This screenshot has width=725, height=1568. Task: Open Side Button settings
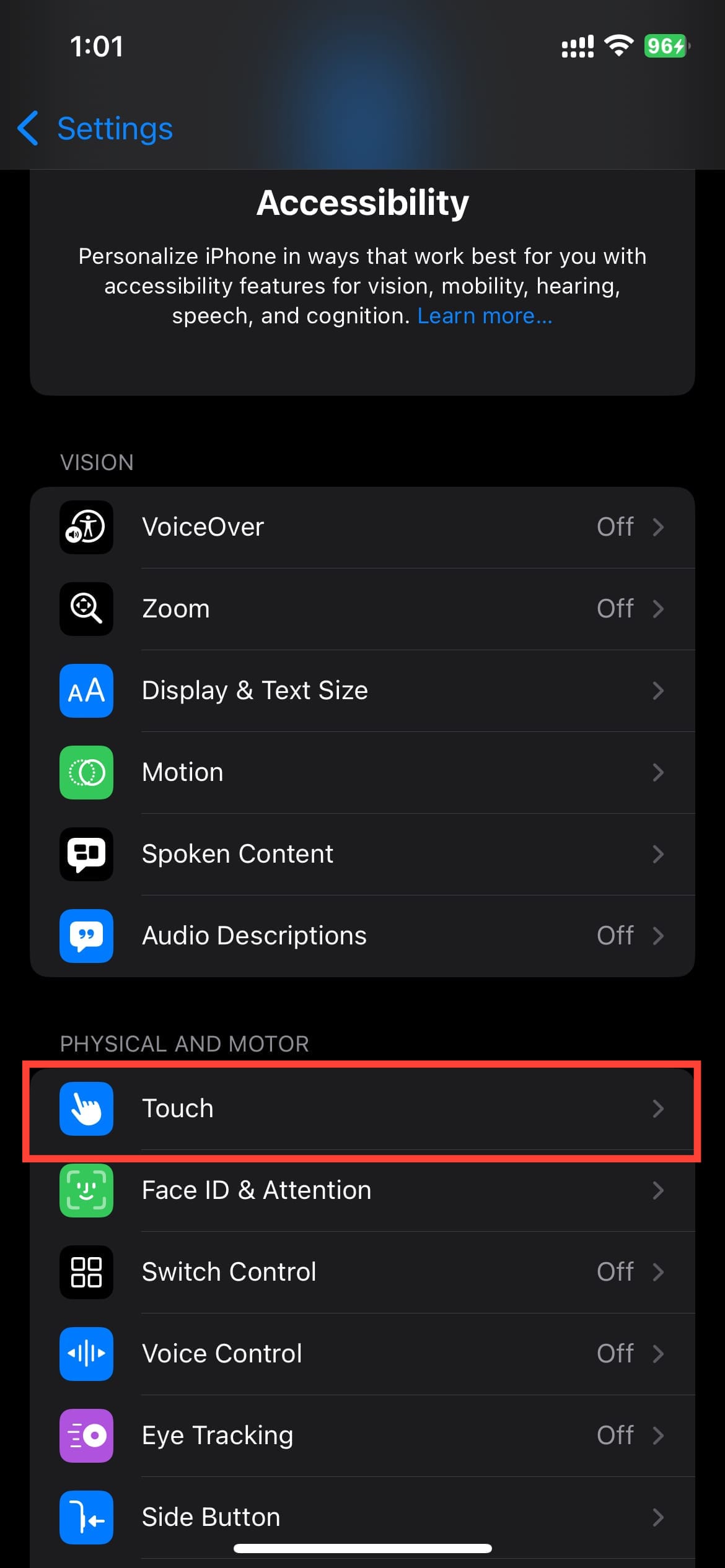tap(362, 1517)
